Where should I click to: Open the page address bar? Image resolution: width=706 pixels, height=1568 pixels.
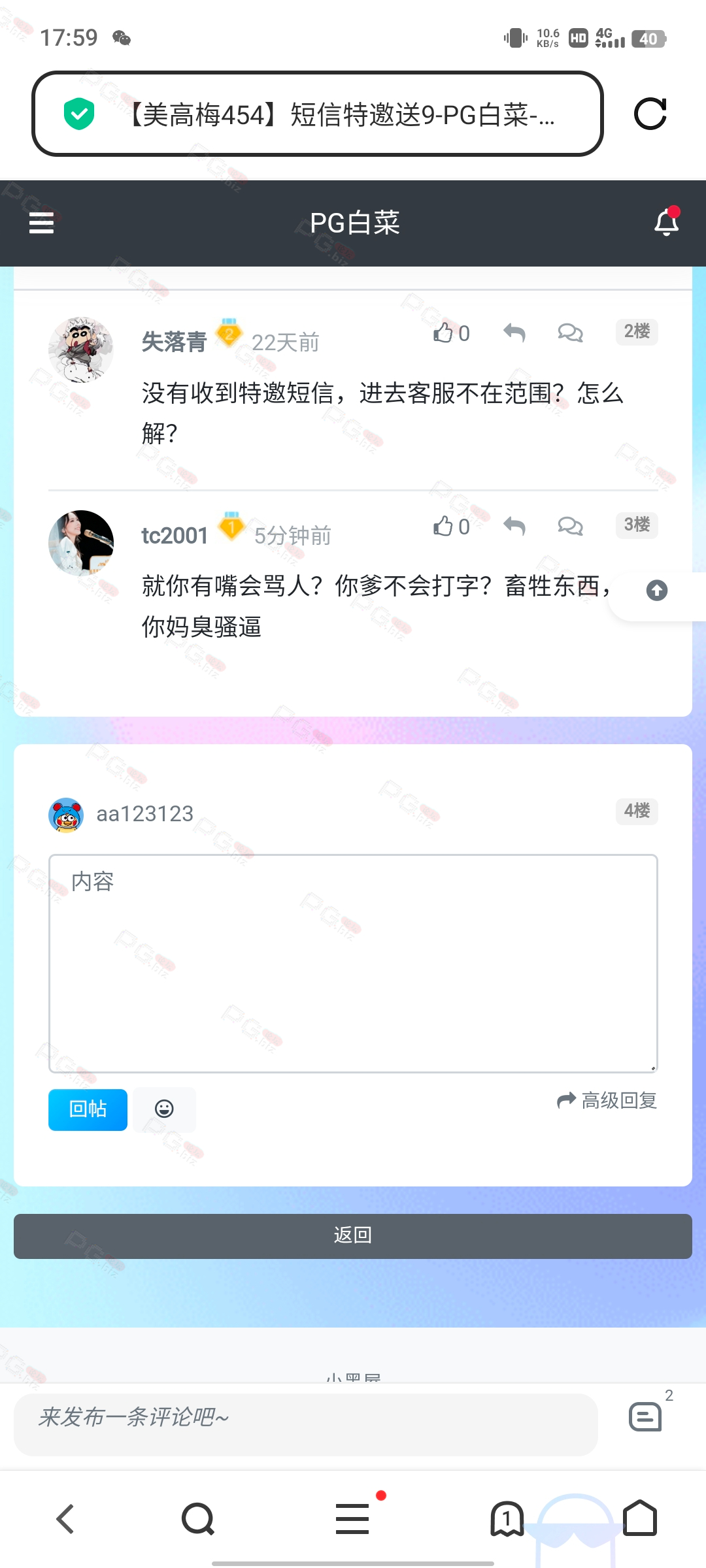pos(318,114)
